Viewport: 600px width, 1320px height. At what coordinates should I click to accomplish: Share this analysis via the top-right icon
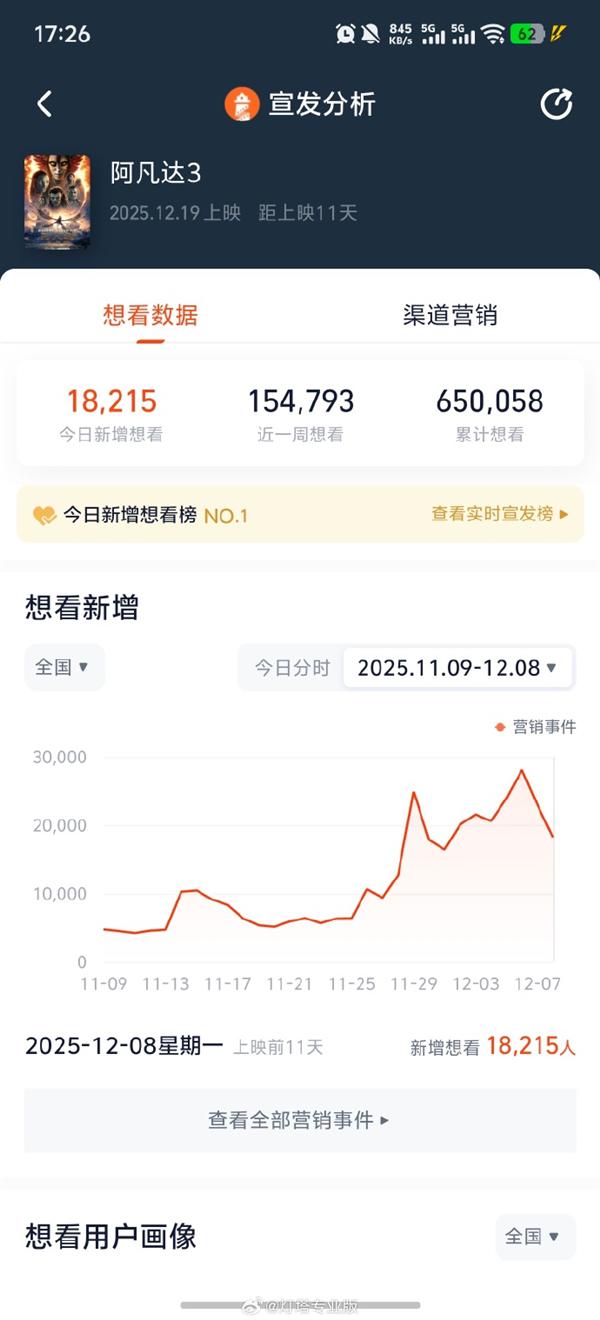point(556,104)
